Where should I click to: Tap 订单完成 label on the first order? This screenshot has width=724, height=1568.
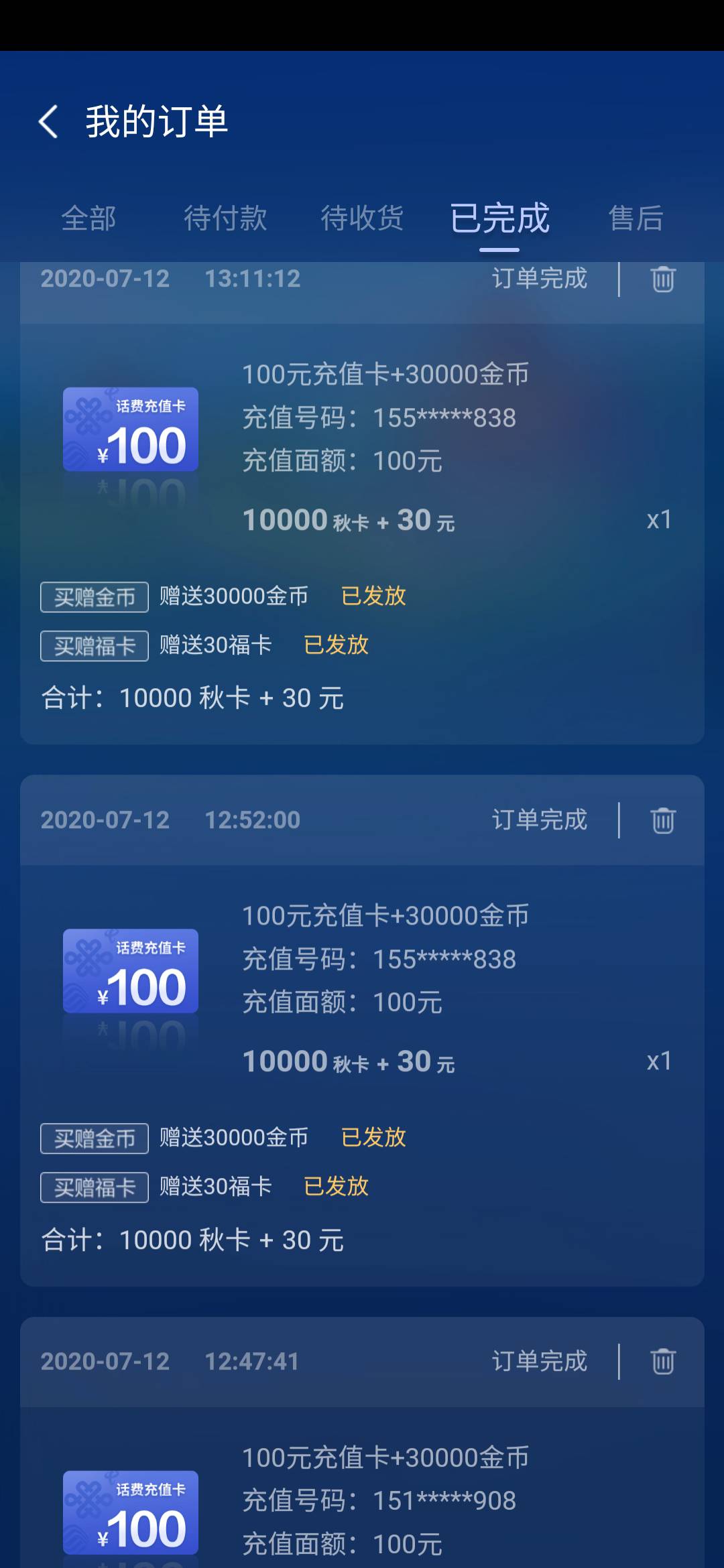pos(540,280)
